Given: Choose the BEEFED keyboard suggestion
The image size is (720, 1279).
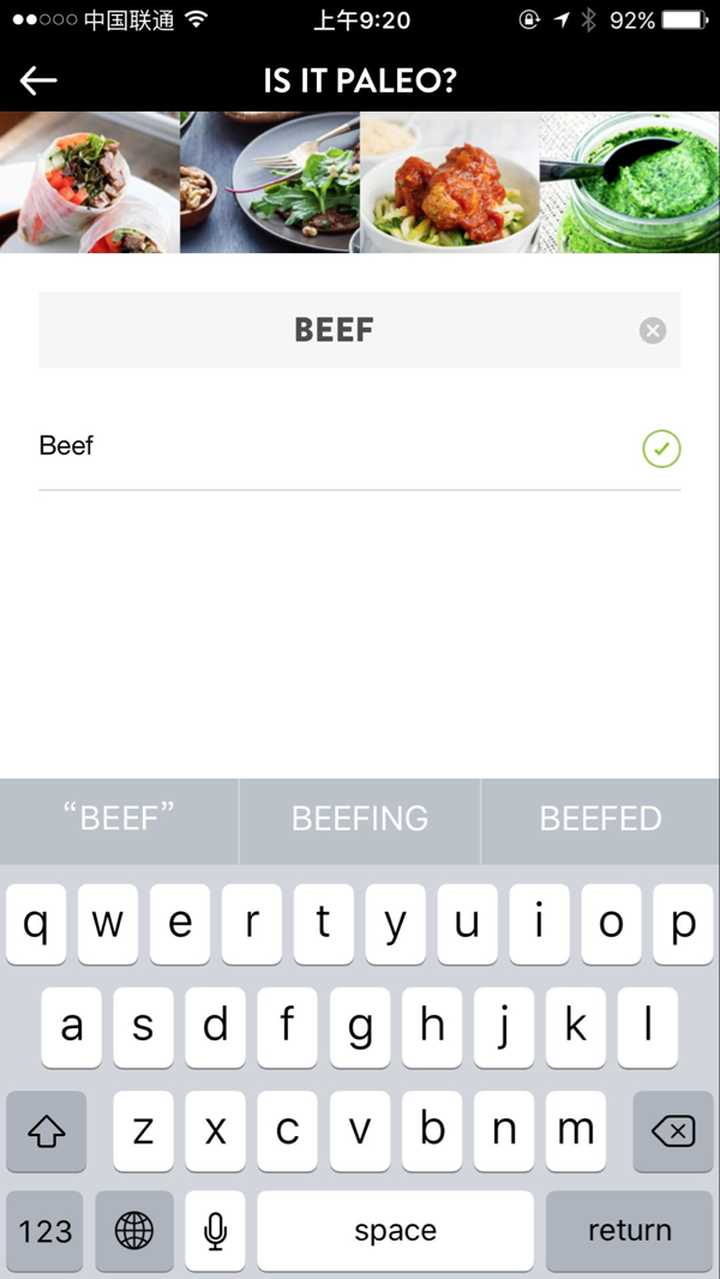Looking at the screenshot, I should [x=600, y=819].
